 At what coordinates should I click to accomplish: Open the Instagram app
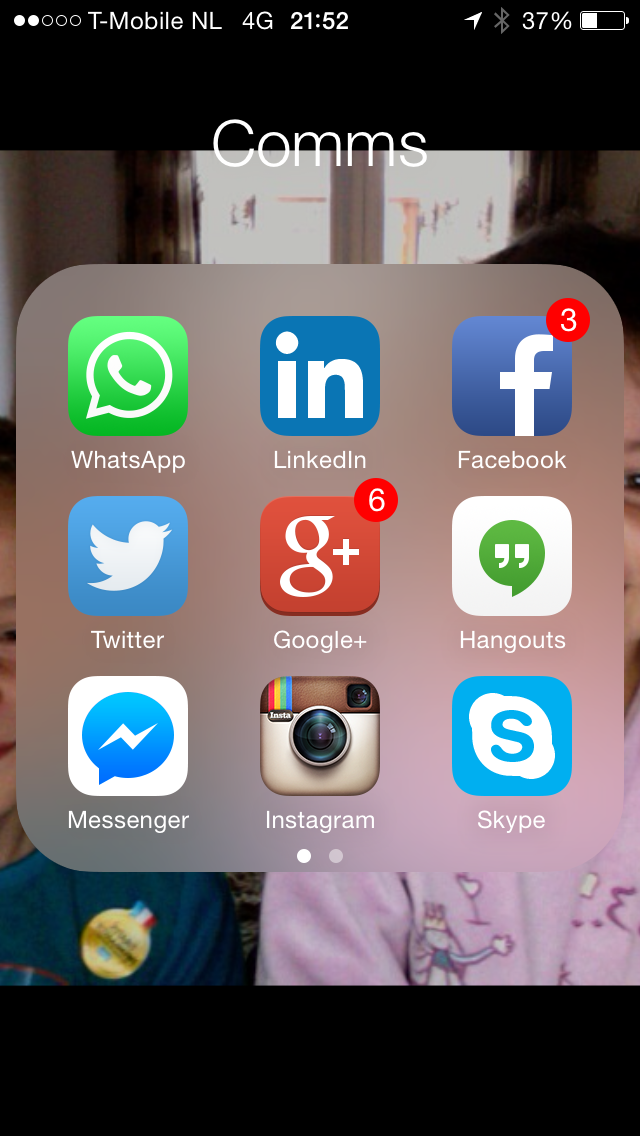point(320,736)
